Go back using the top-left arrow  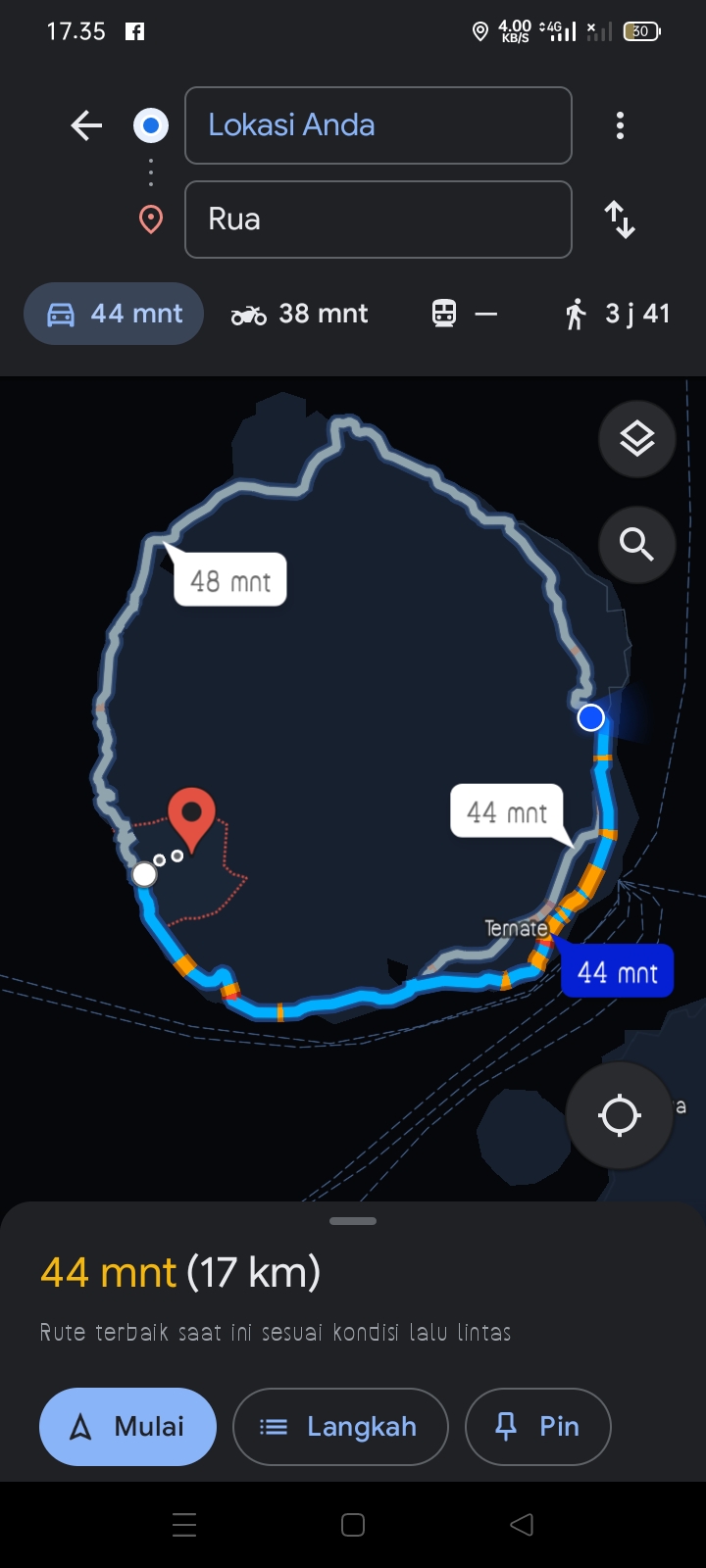coord(86,125)
